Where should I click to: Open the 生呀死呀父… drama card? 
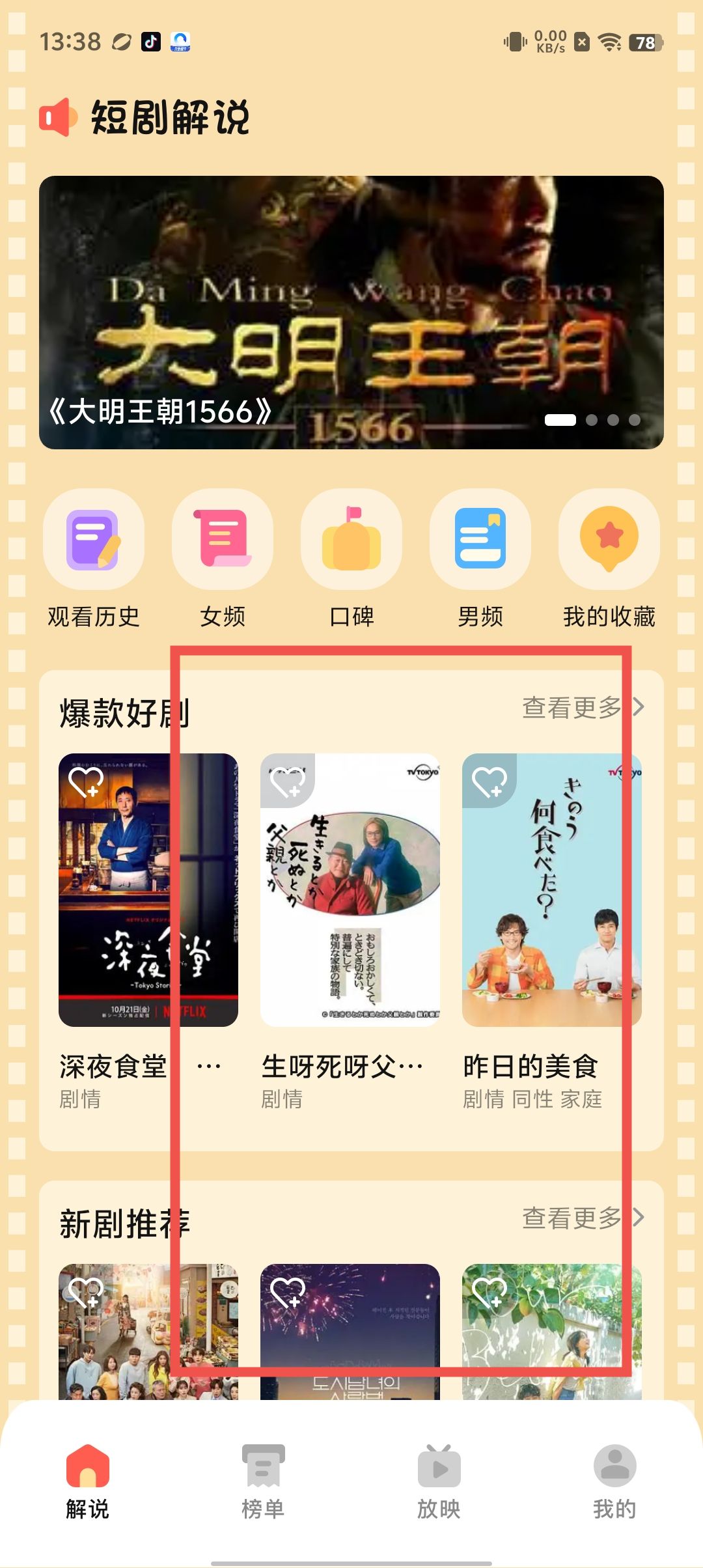pyautogui.click(x=350, y=889)
